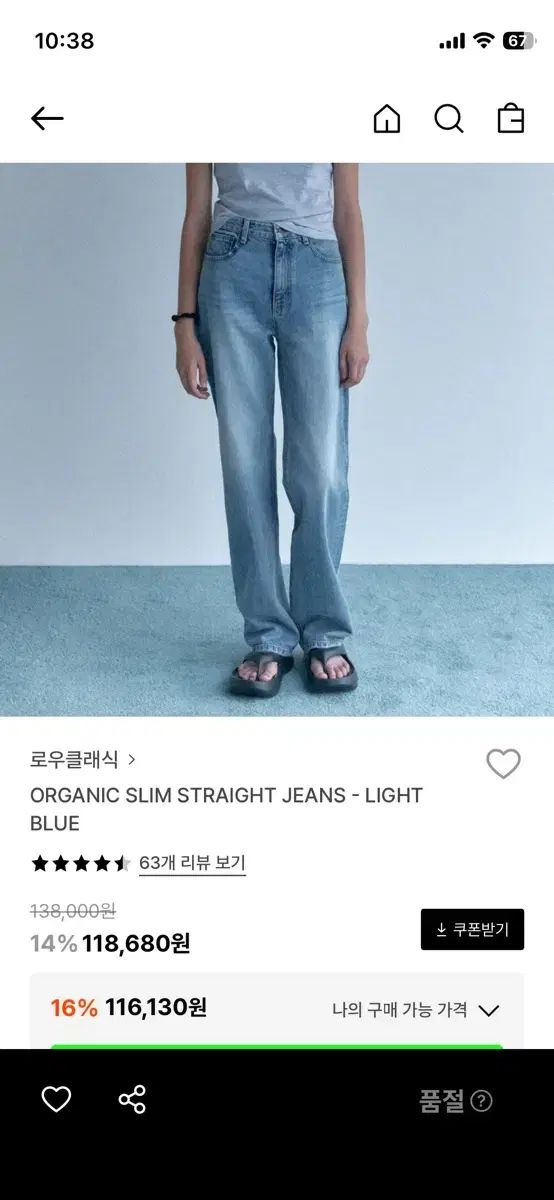Expand 나의 구매 가능 가격 dropdown

pos(415,1010)
